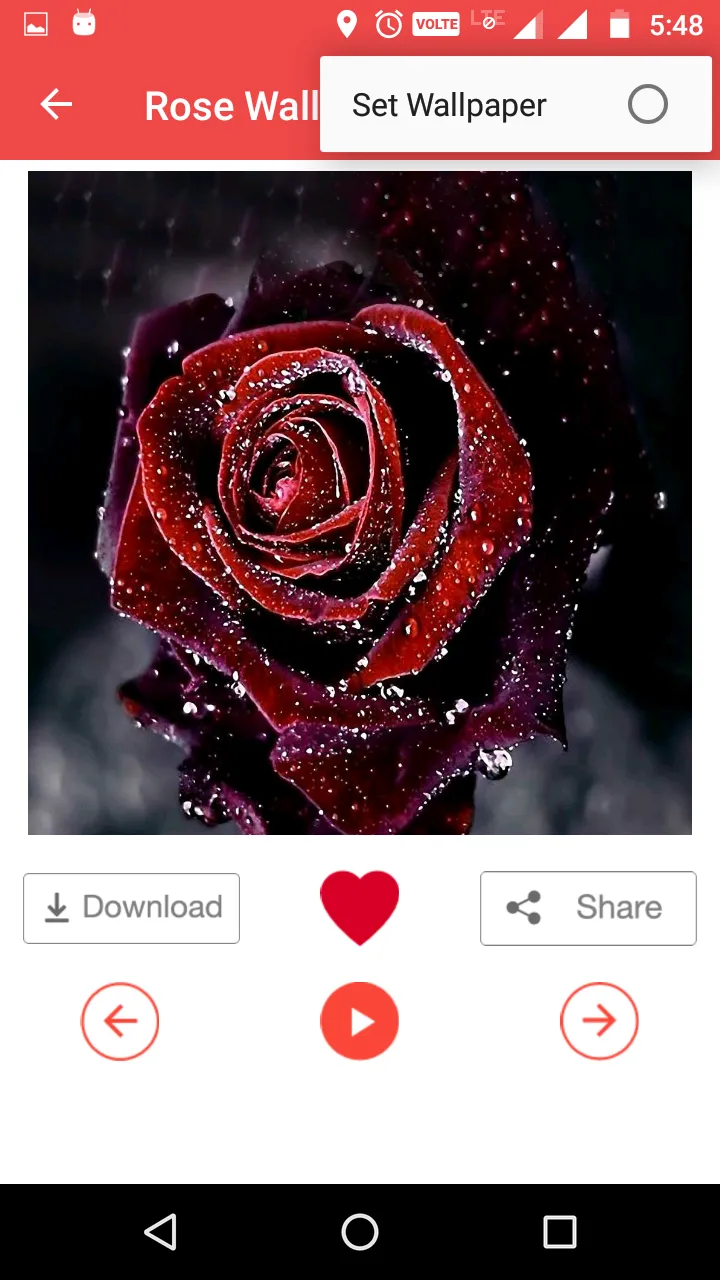Select the Set Wallpaper option

[515, 105]
